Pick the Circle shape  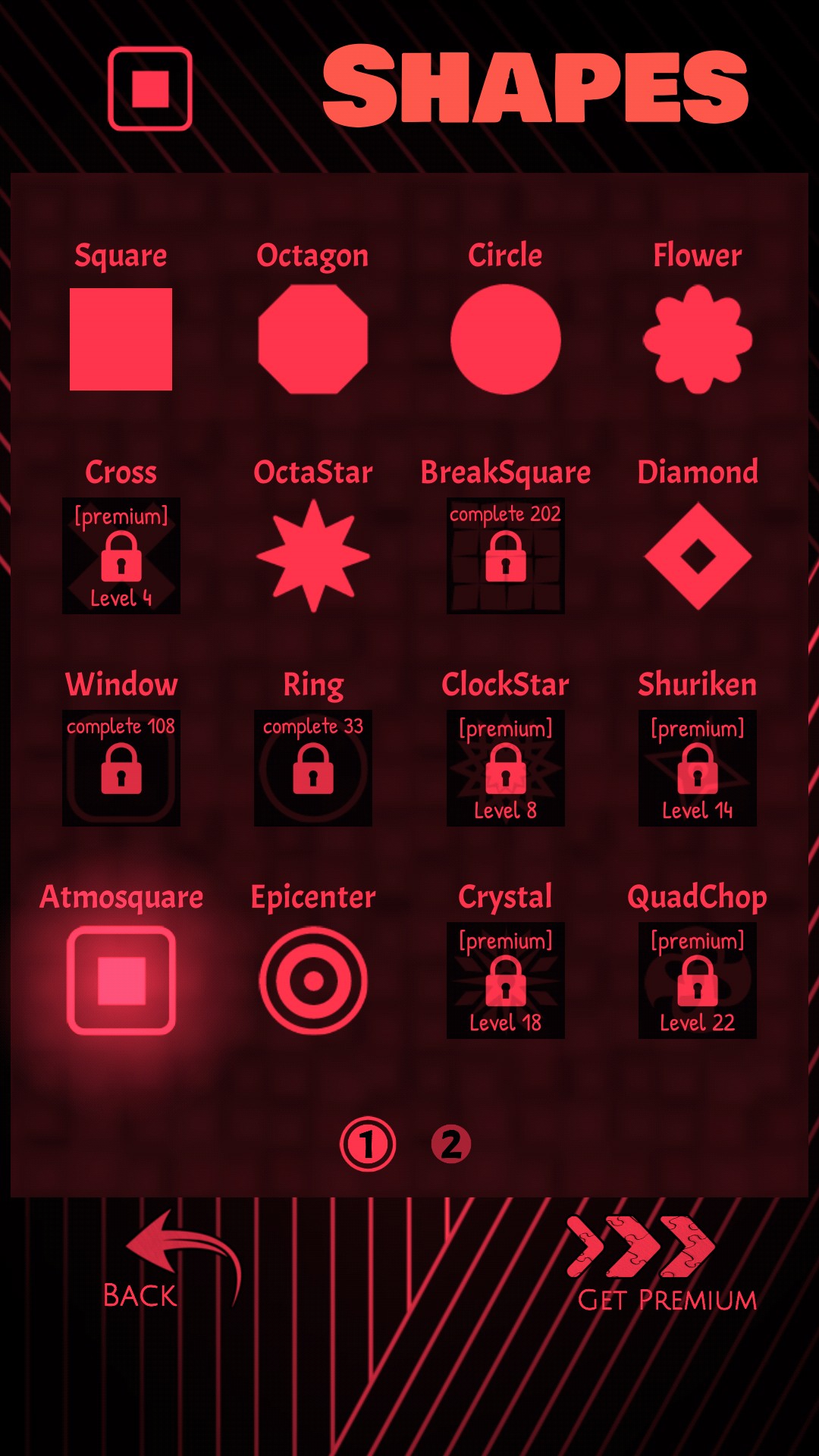click(x=505, y=339)
